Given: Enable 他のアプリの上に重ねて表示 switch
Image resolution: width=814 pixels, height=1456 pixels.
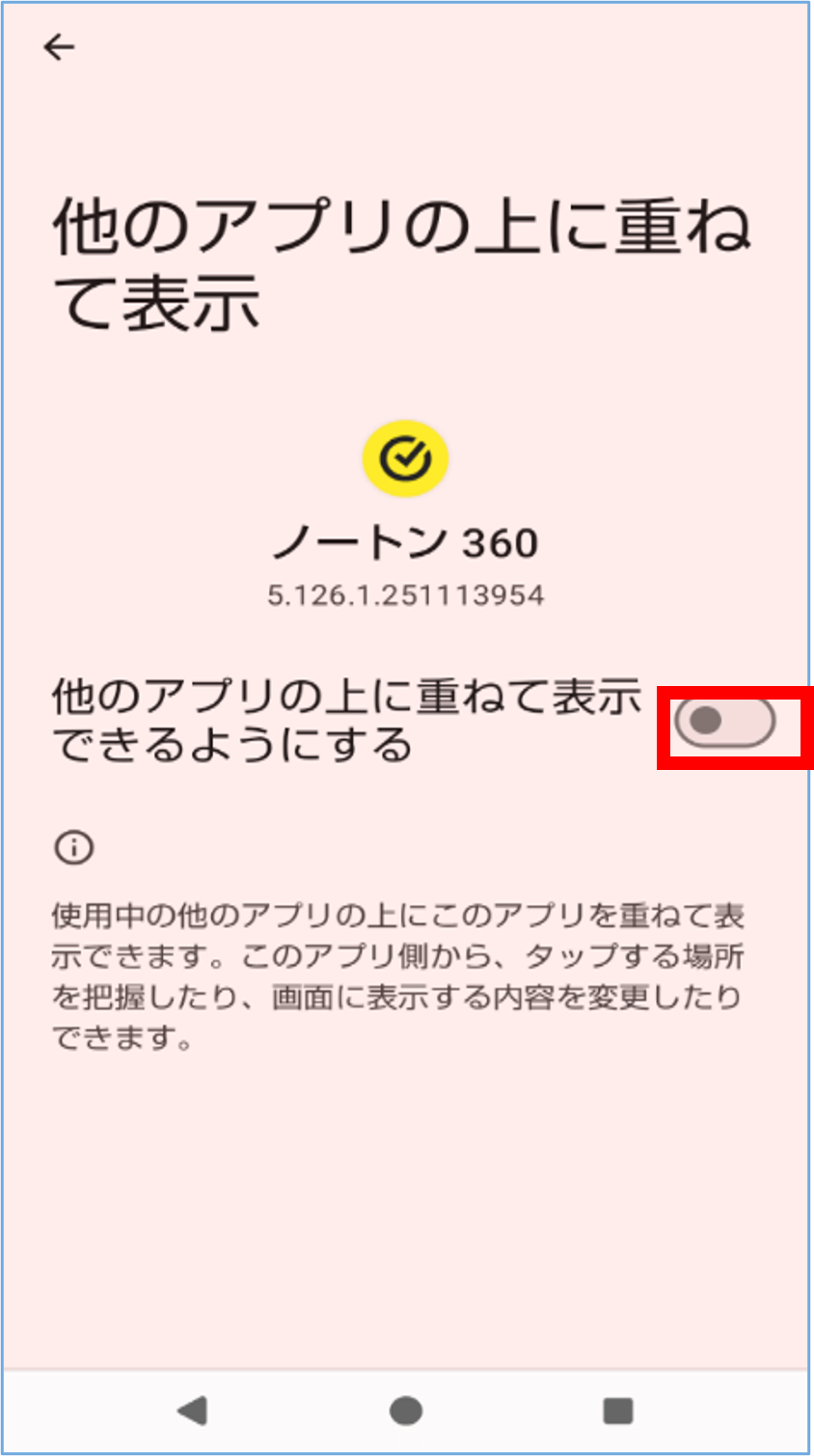Looking at the screenshot, I should [x=724, y=723].
